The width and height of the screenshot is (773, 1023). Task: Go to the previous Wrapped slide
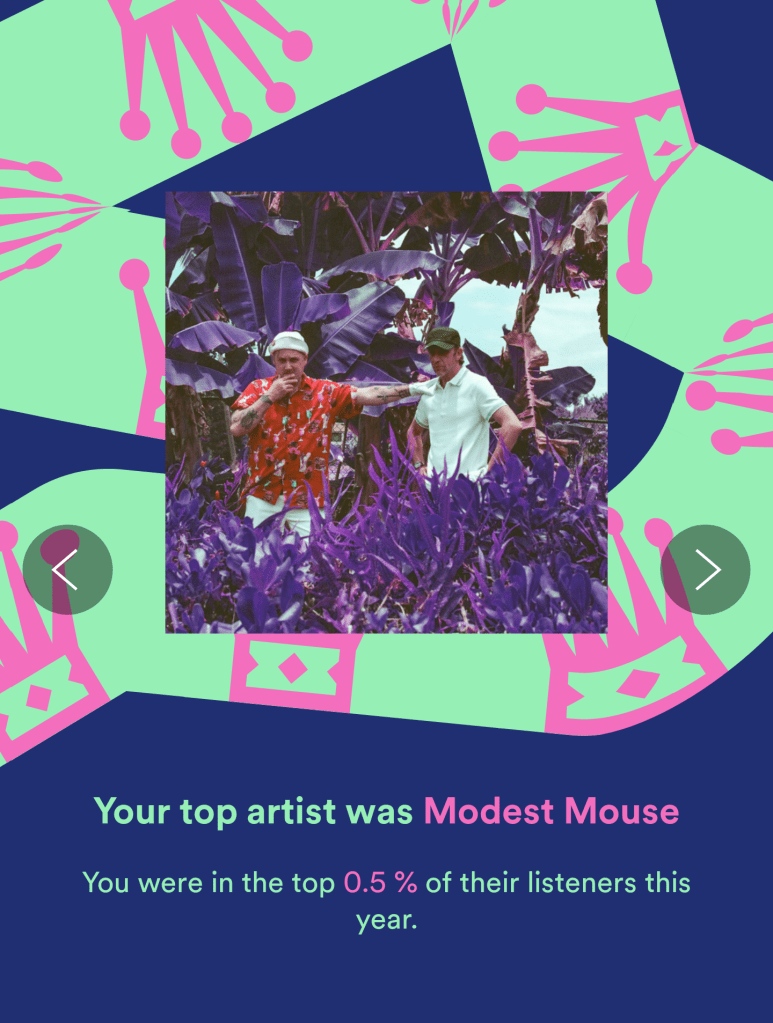point(67,569)
